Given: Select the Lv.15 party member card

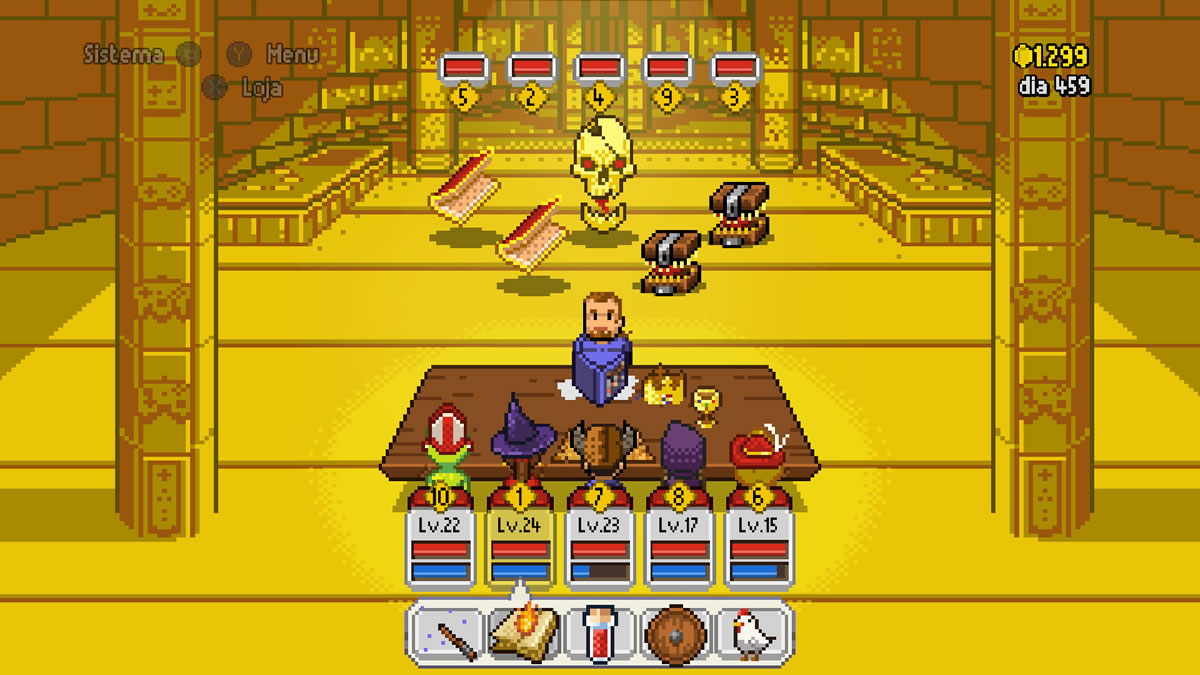Looking at the screenshot, I should [x=758, y=546].
